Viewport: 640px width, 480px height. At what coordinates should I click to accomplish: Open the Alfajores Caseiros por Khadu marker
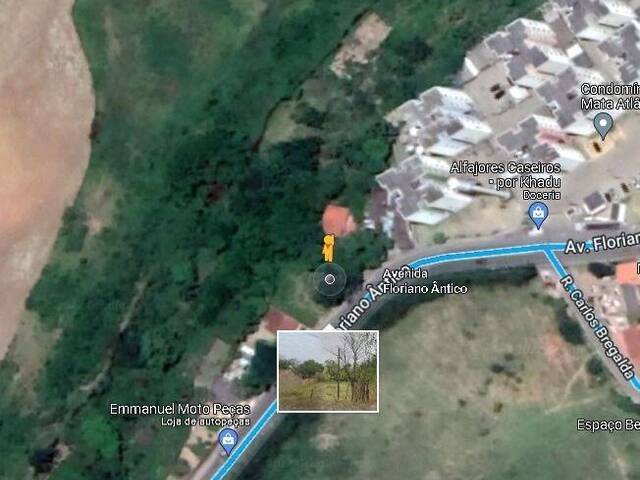point(538,213)
